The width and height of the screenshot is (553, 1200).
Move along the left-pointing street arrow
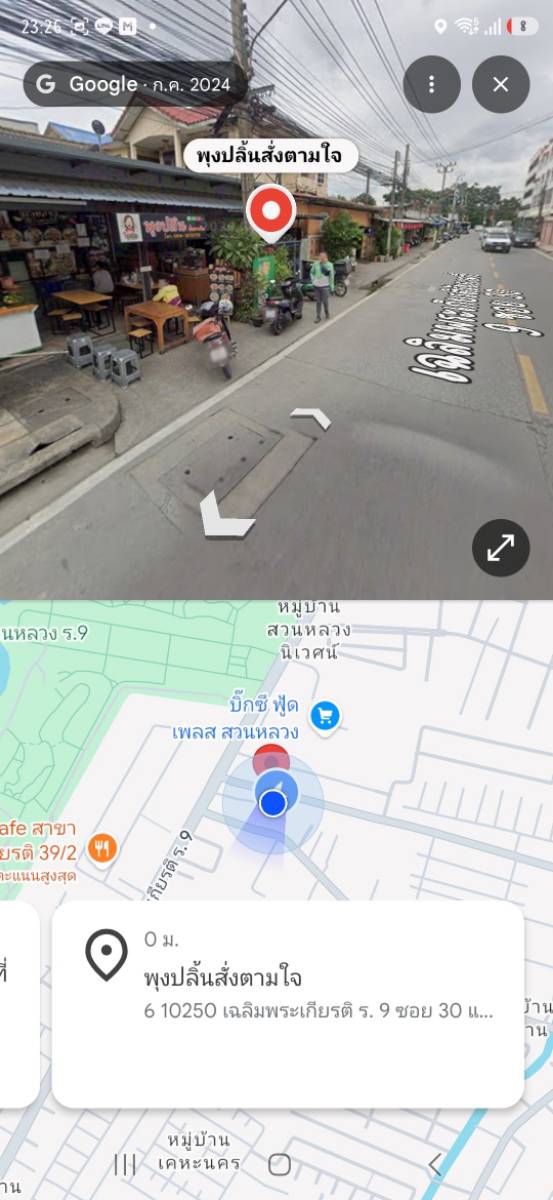226,515
